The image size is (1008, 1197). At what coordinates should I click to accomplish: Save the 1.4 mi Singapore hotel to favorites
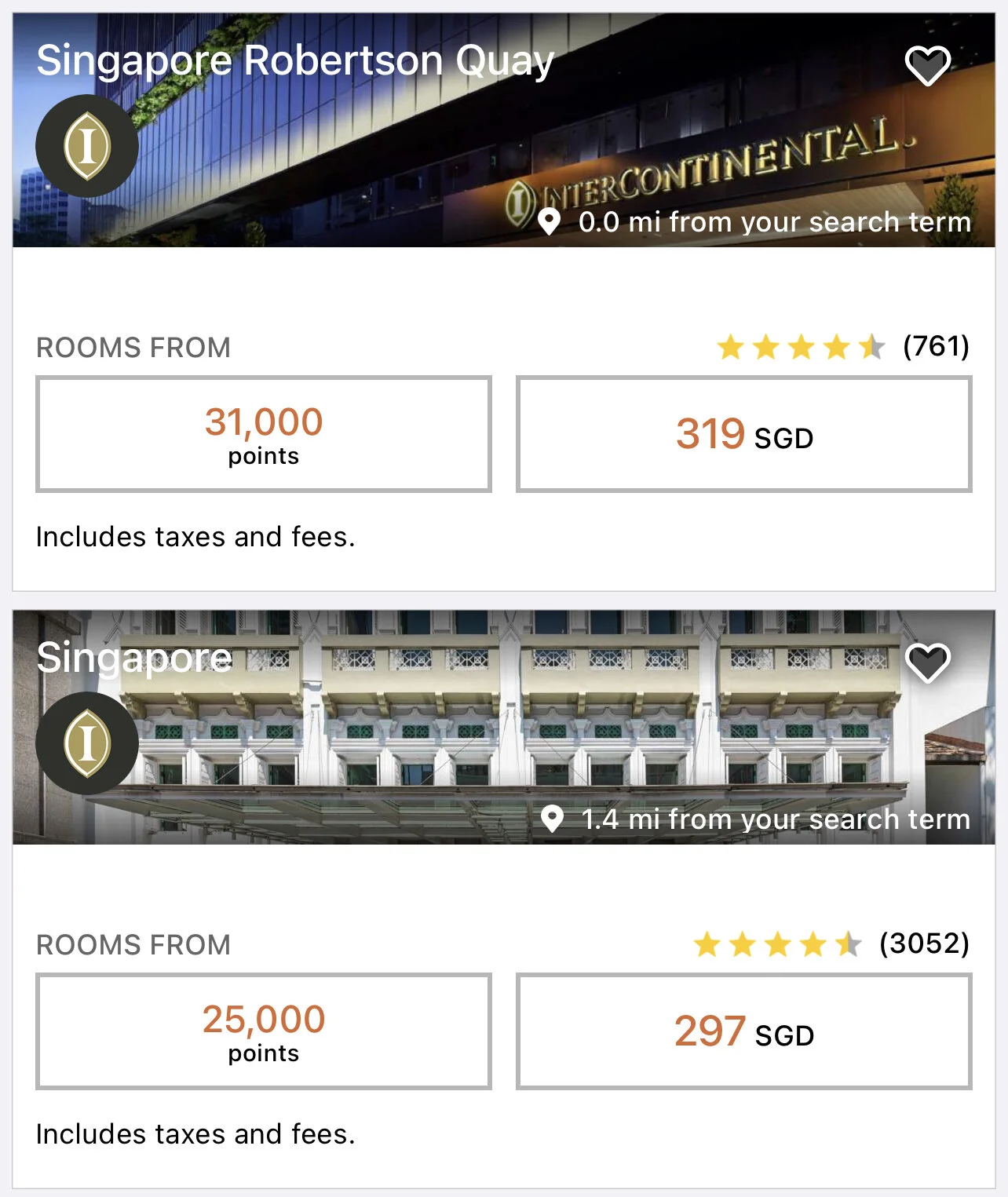click(927, 662)
